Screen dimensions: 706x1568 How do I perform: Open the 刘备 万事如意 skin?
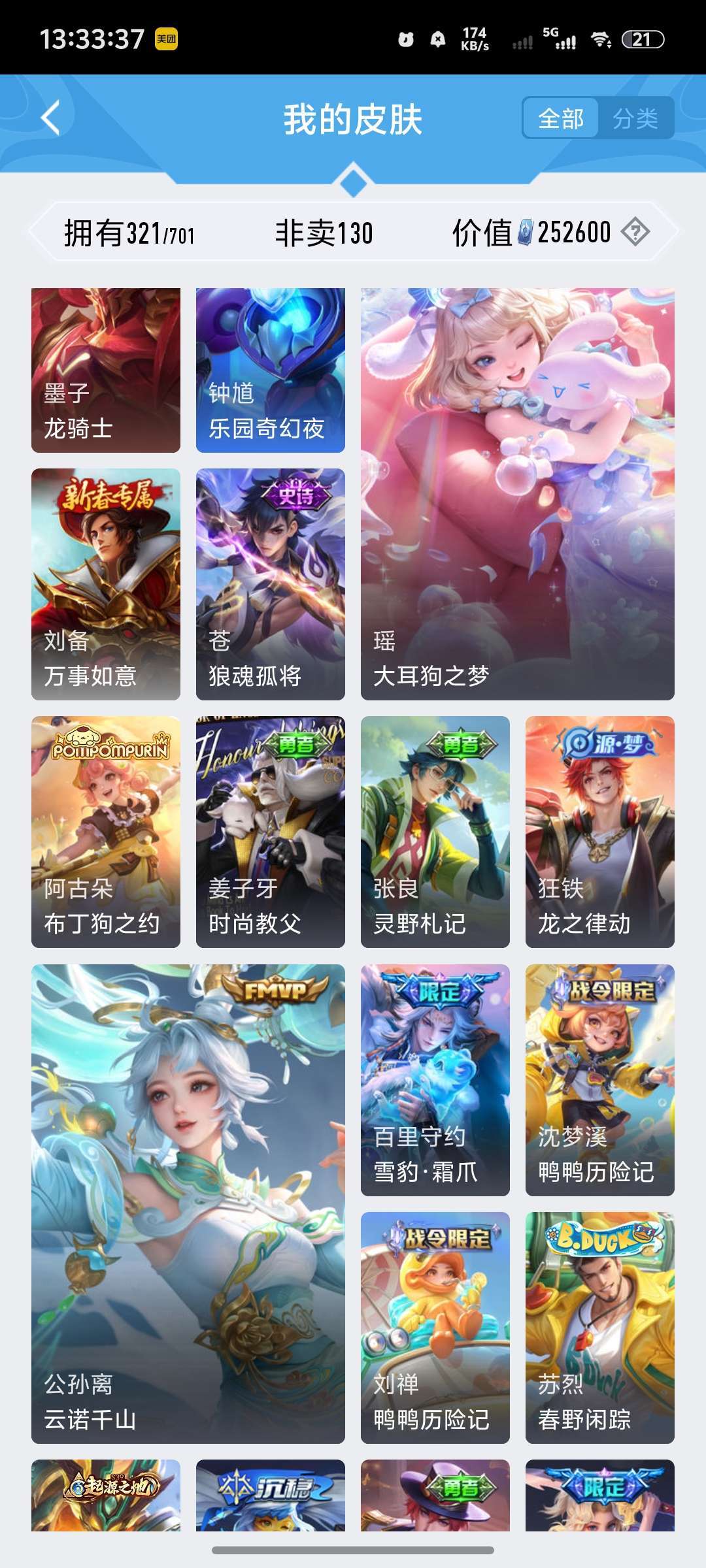[106, 584]
